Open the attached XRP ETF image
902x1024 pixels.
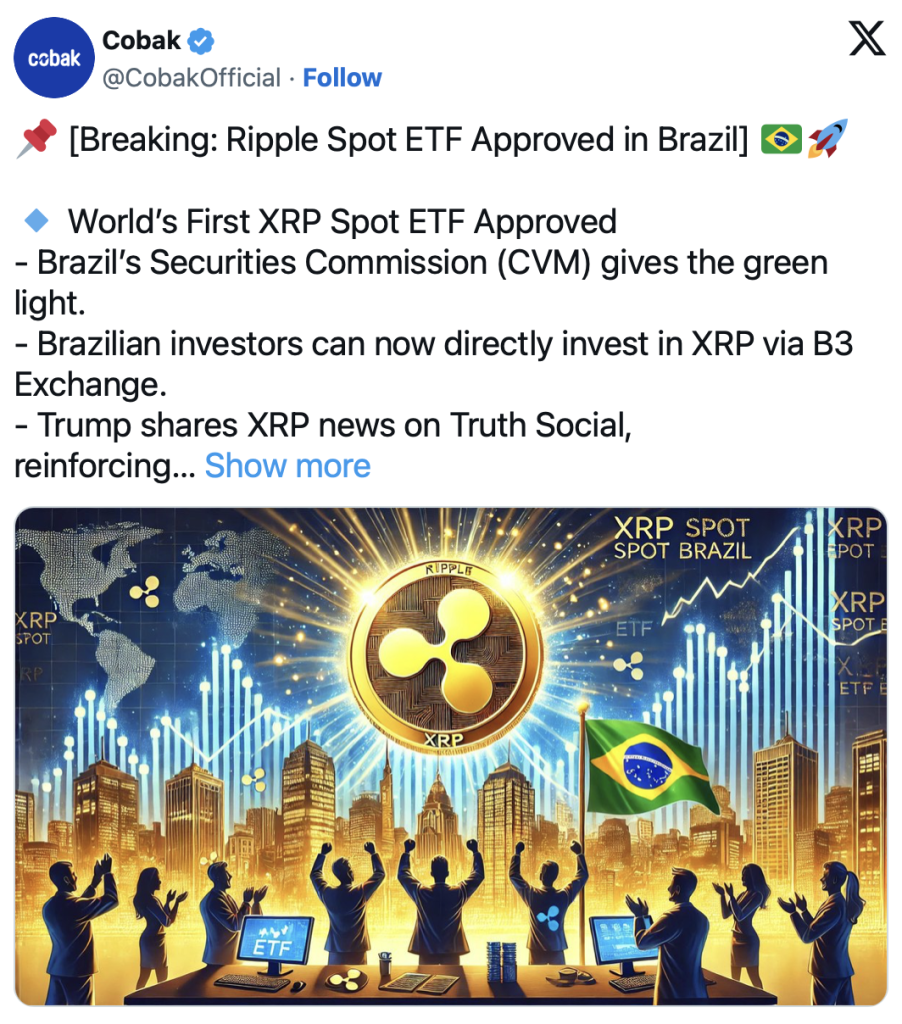tap(450, 756)
